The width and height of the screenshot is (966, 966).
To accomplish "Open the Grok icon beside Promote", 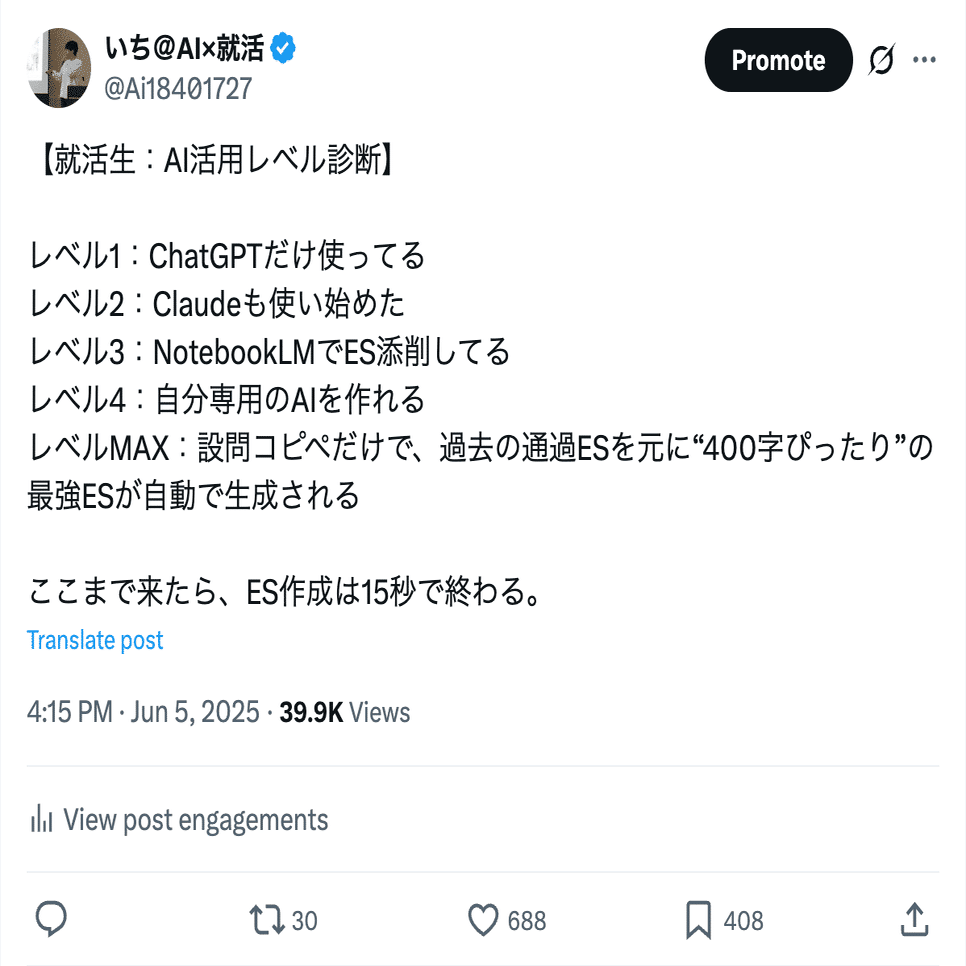I will [880, 61].
